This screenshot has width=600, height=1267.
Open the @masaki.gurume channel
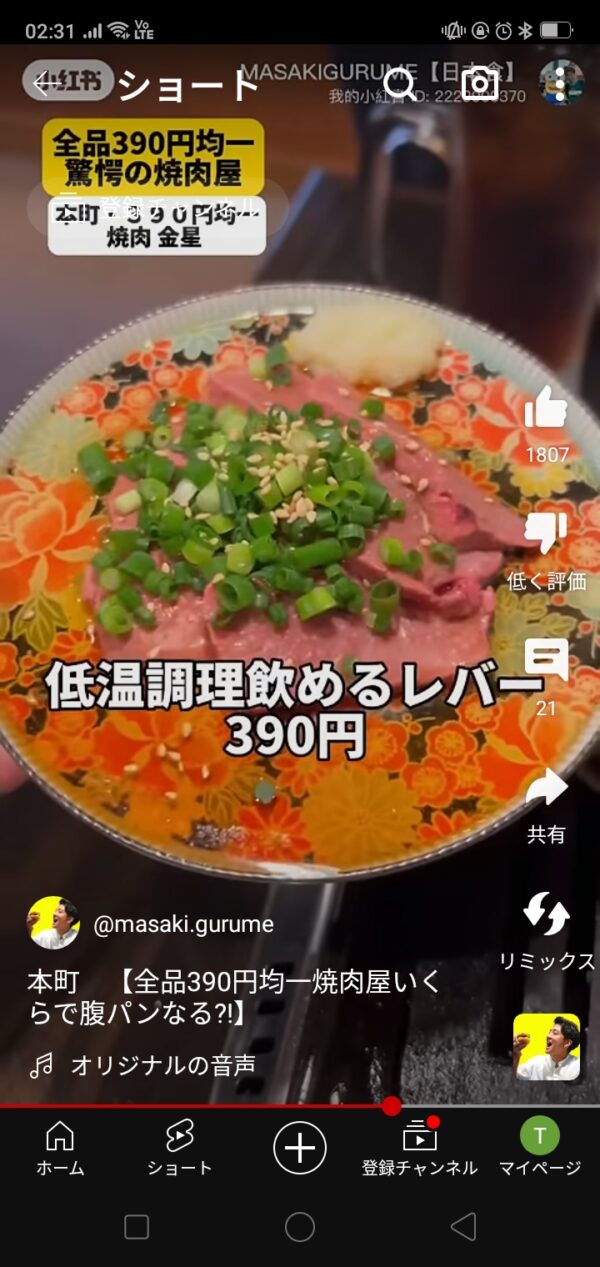[x=183, y=924]
